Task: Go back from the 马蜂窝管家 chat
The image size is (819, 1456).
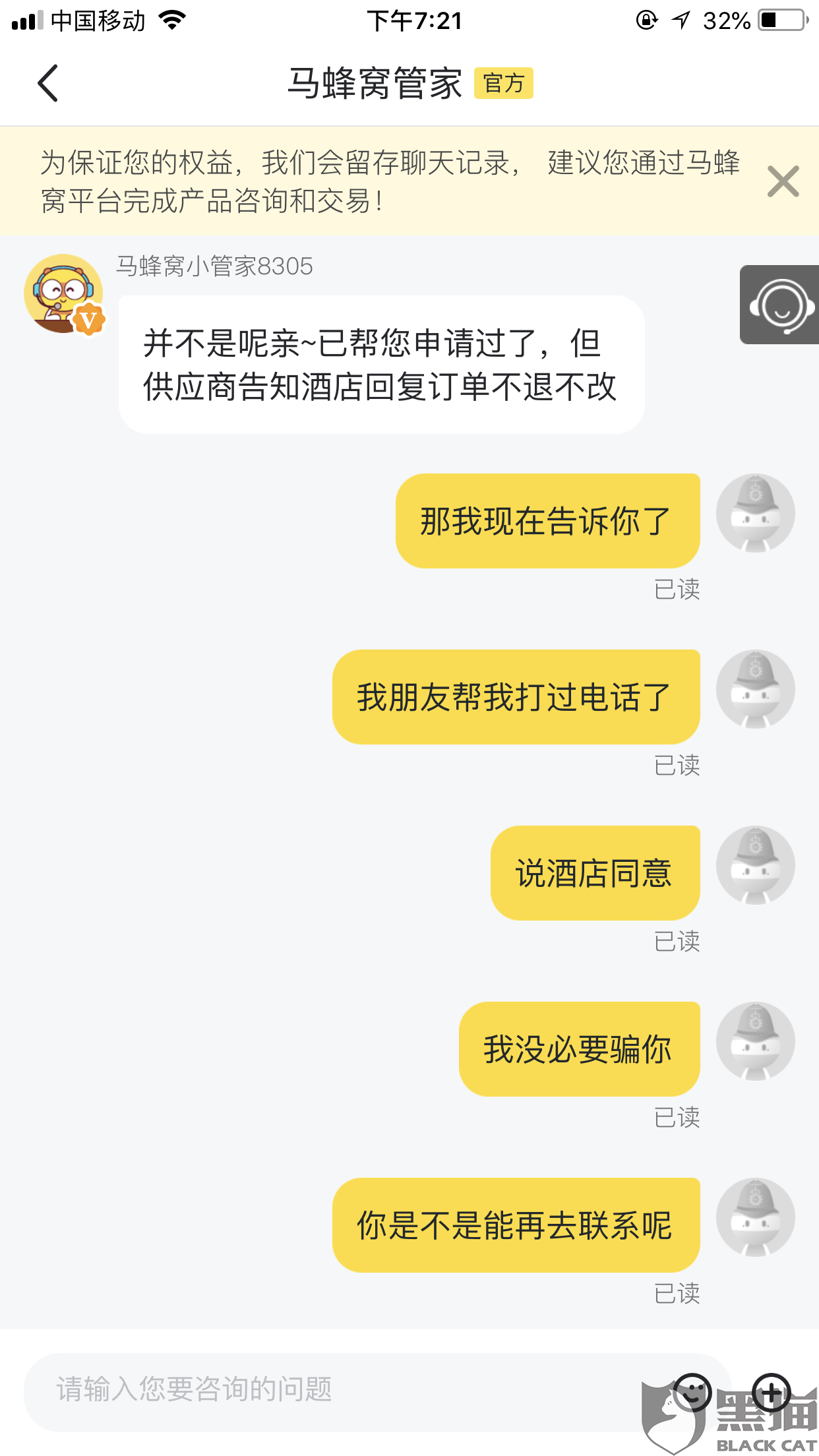Action: pos(47,83)
